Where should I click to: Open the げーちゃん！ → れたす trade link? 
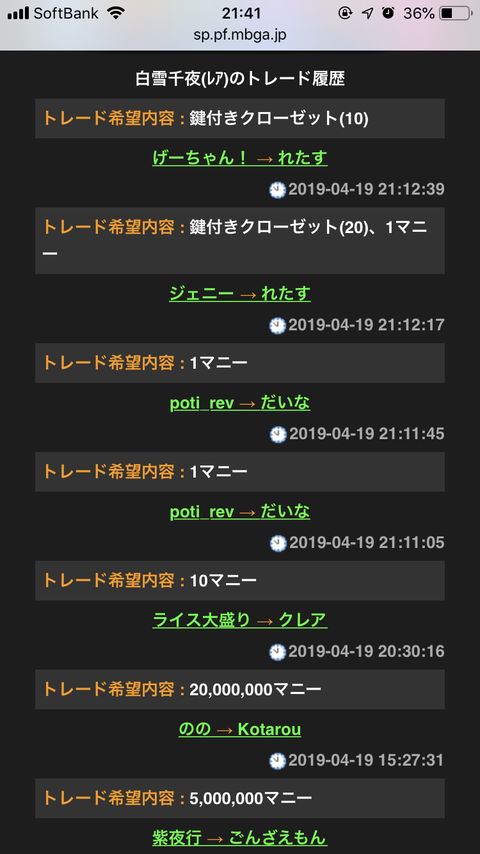pos(240,158)
